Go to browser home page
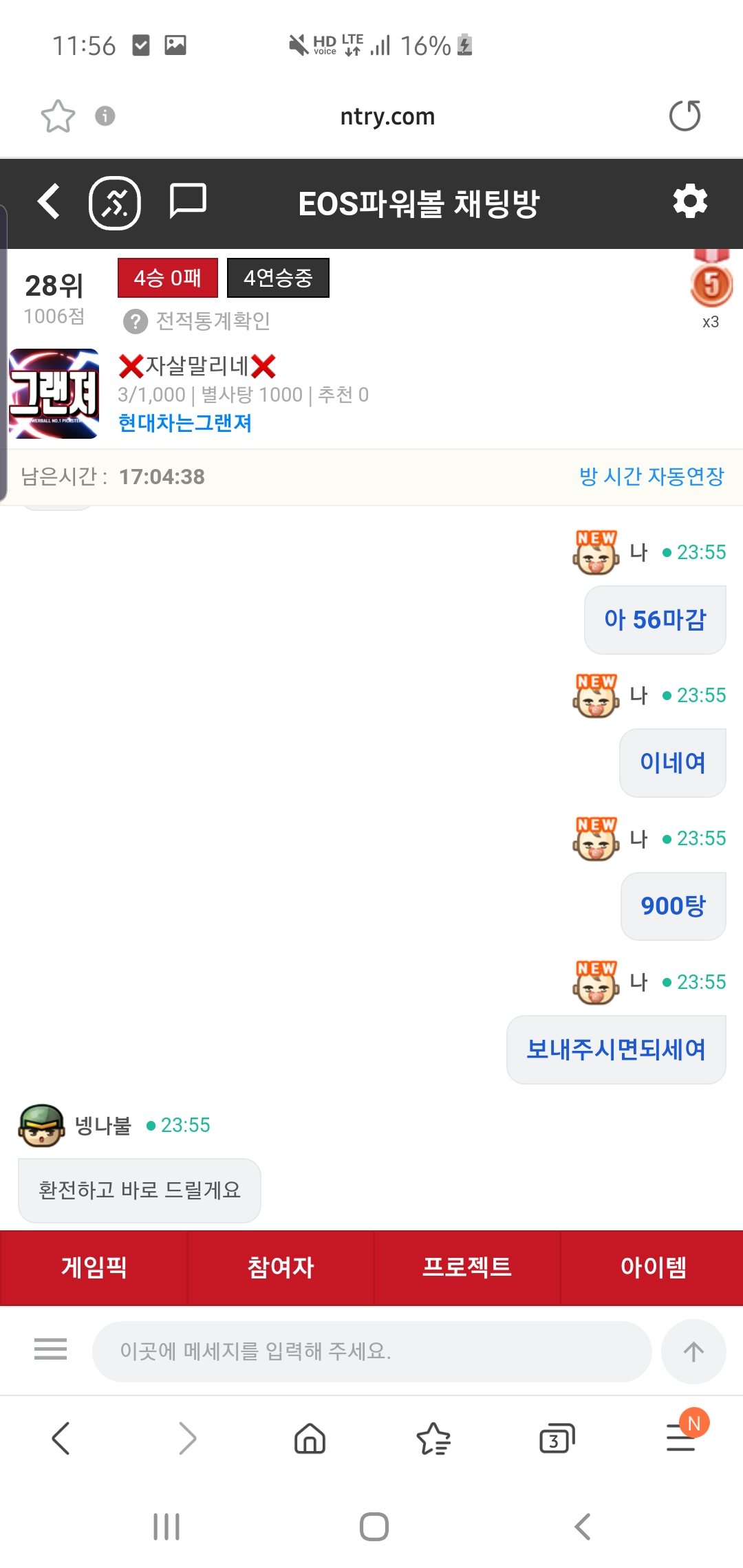Viewport: 743px width, 1568px height. click(310, 1439)
